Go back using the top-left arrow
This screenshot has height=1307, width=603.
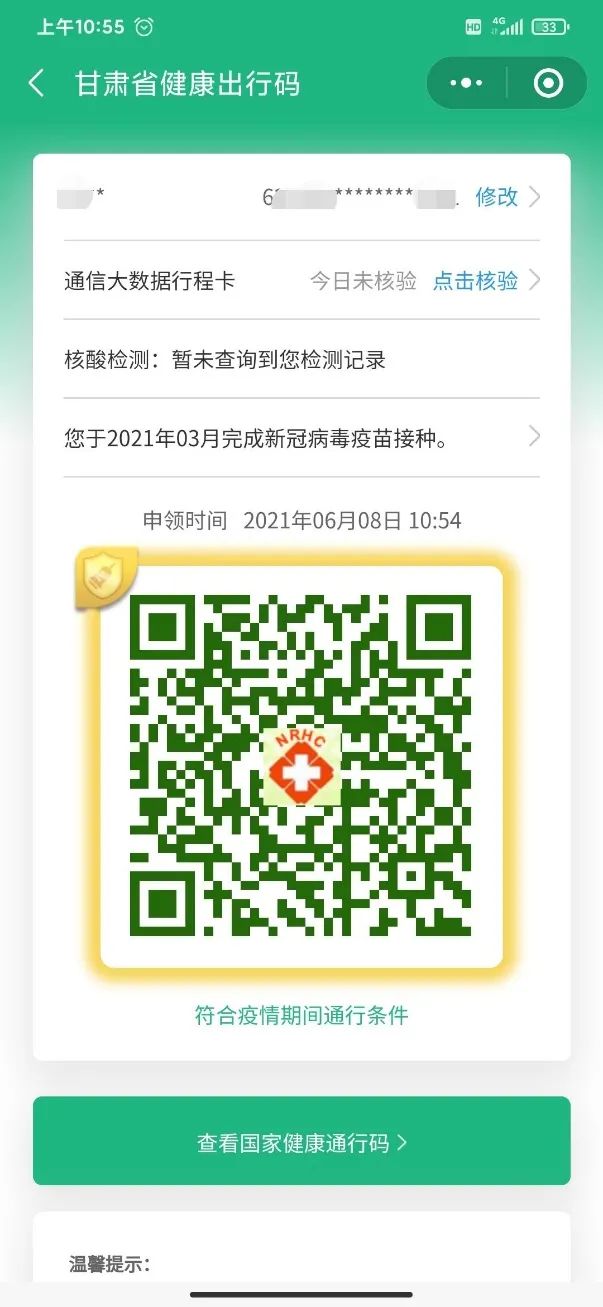[x=36, y=83]
